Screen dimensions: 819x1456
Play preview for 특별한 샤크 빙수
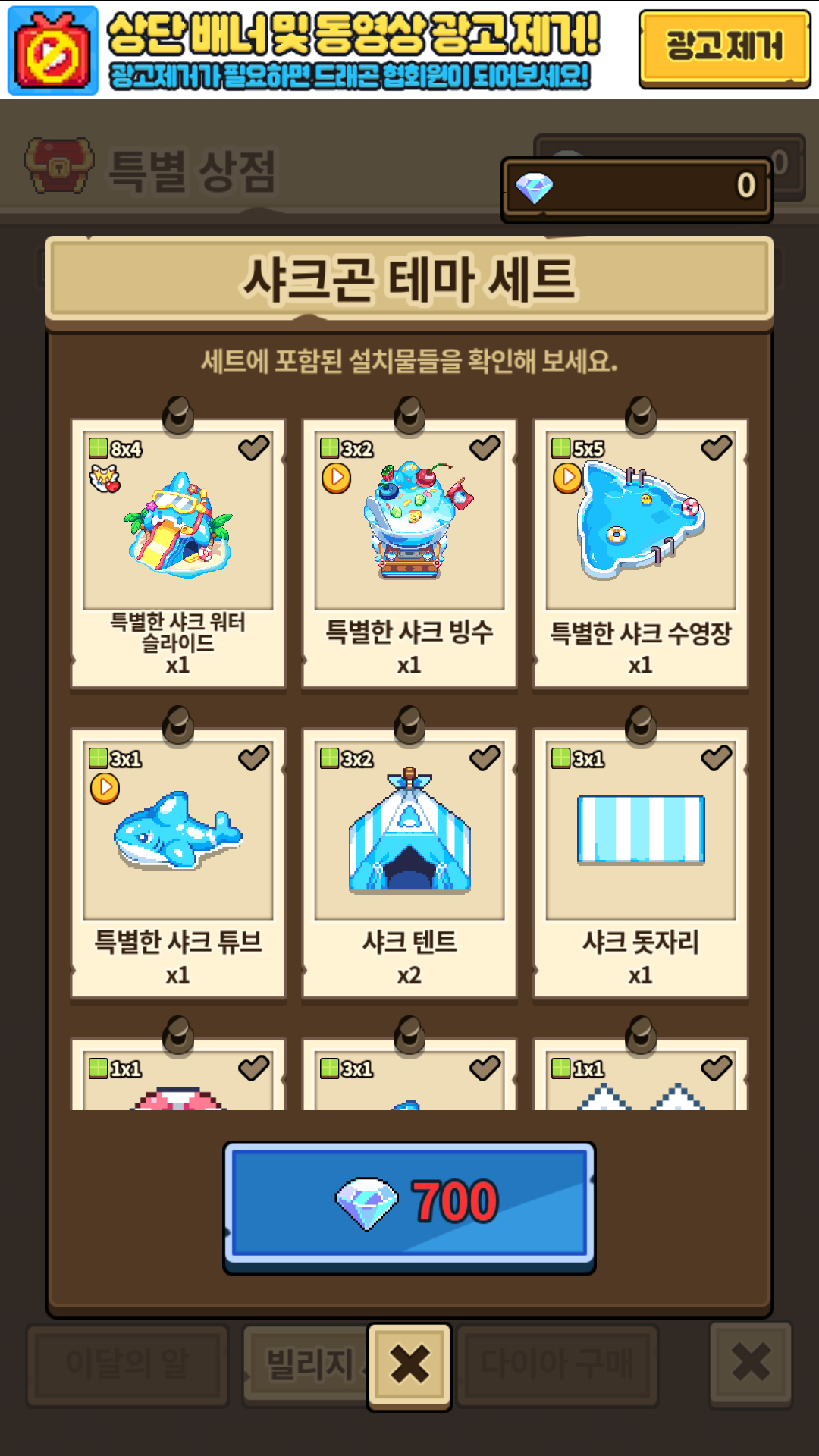[336, 479]
